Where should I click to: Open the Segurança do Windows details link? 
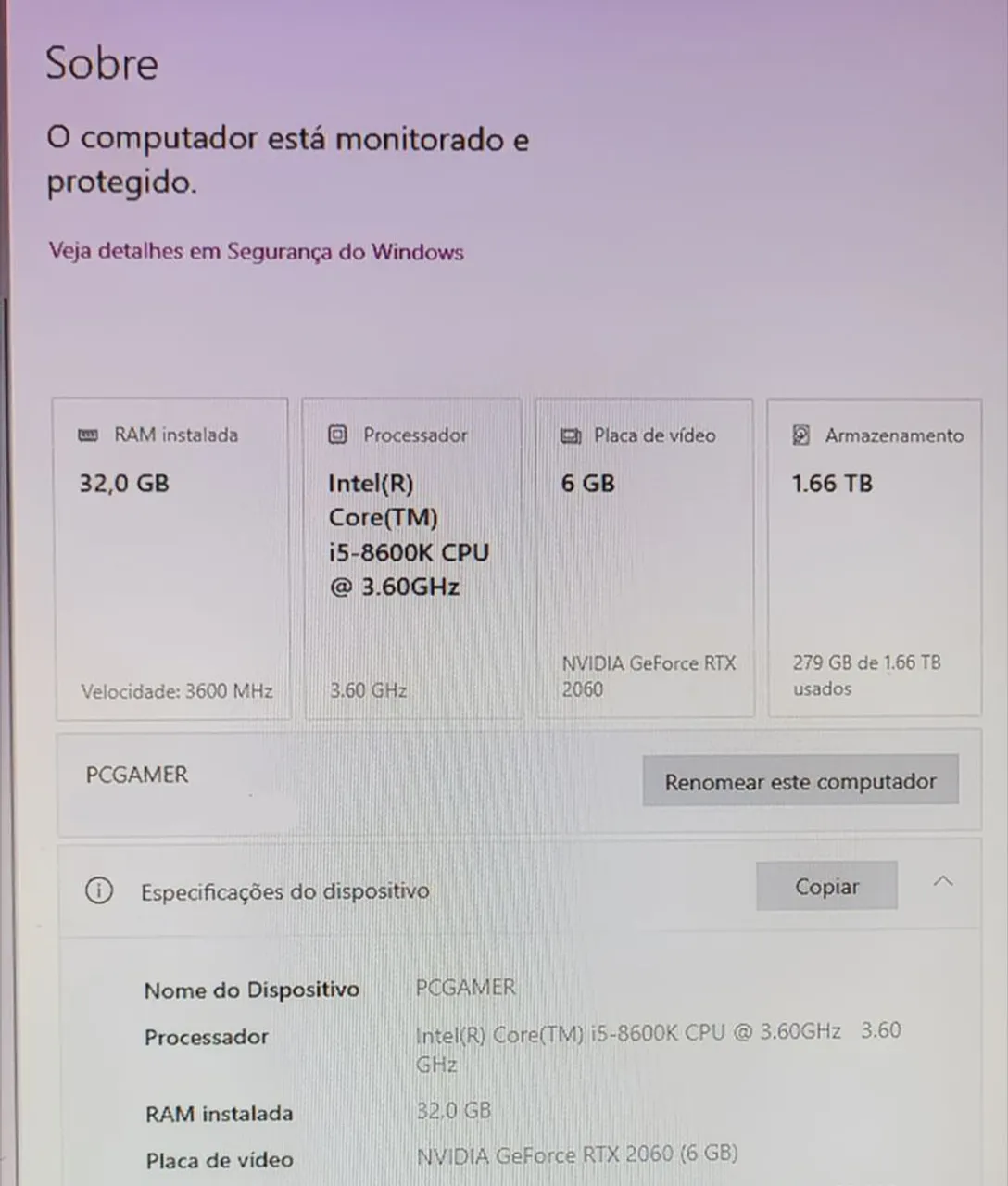coord(256,252)
